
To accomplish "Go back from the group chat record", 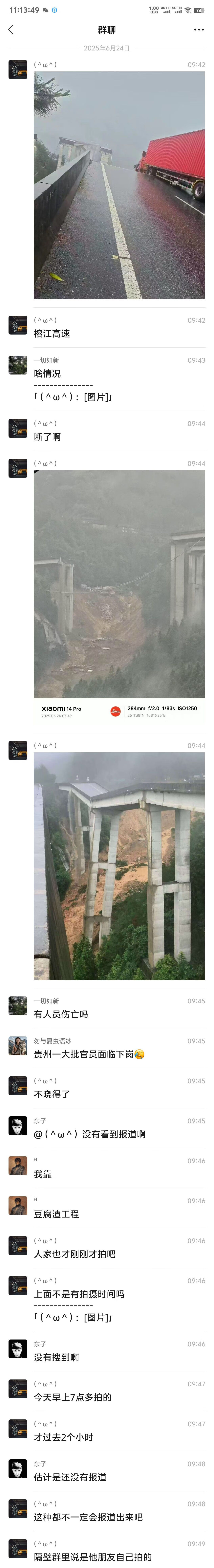I will click(x=10, y=29).
